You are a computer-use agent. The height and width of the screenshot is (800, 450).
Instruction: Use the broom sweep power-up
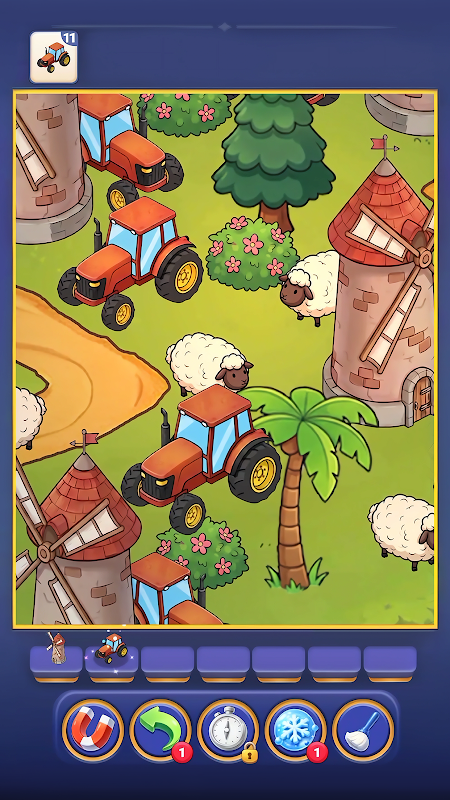363,731
